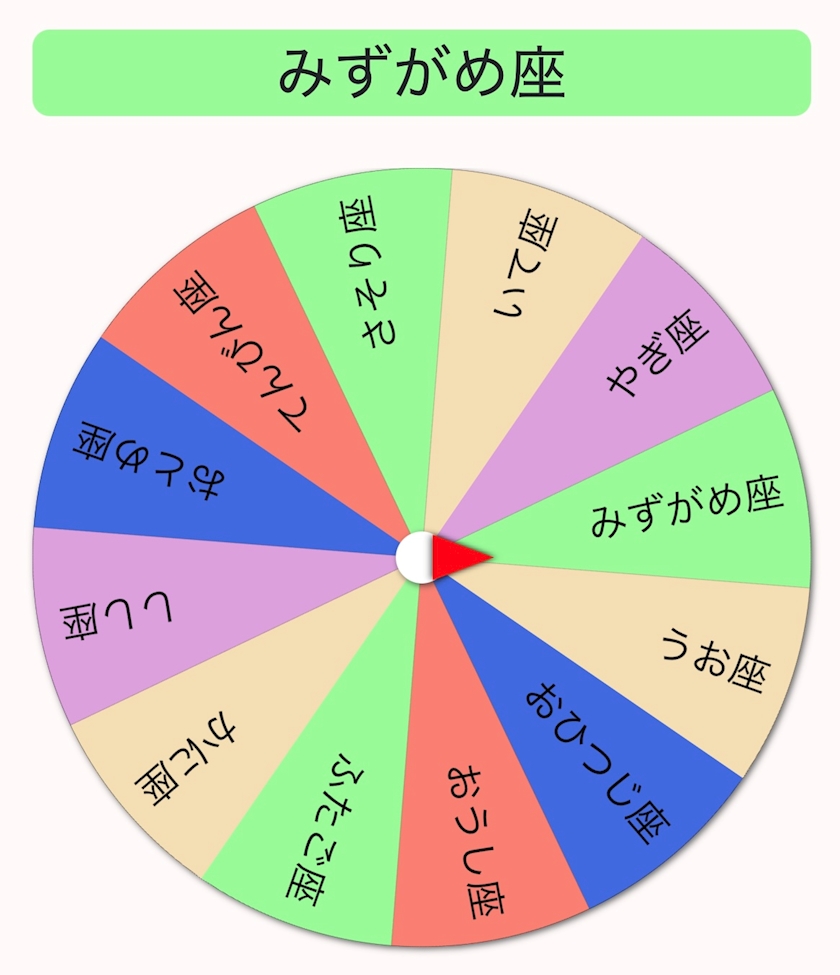Tap the wheel's center hub to spin

[x=417, y=557]
